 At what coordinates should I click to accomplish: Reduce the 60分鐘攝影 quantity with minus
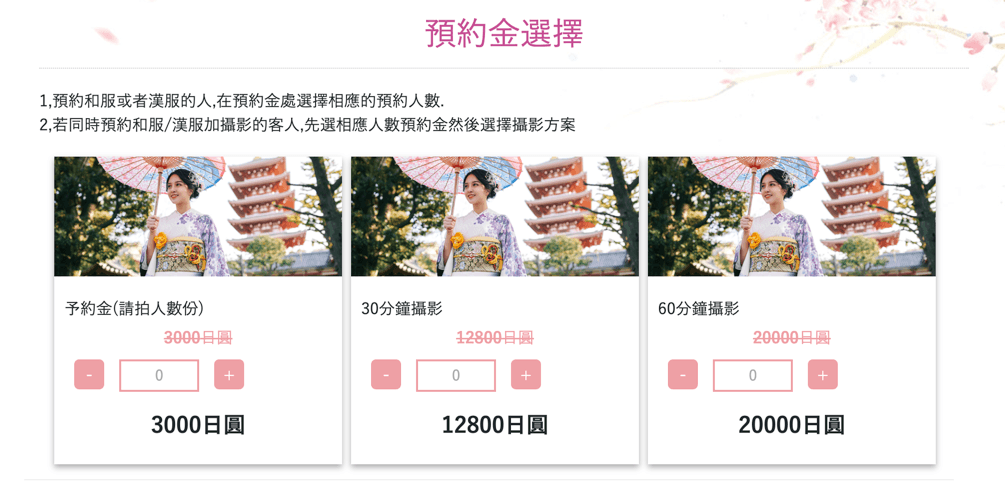(683, 375)
